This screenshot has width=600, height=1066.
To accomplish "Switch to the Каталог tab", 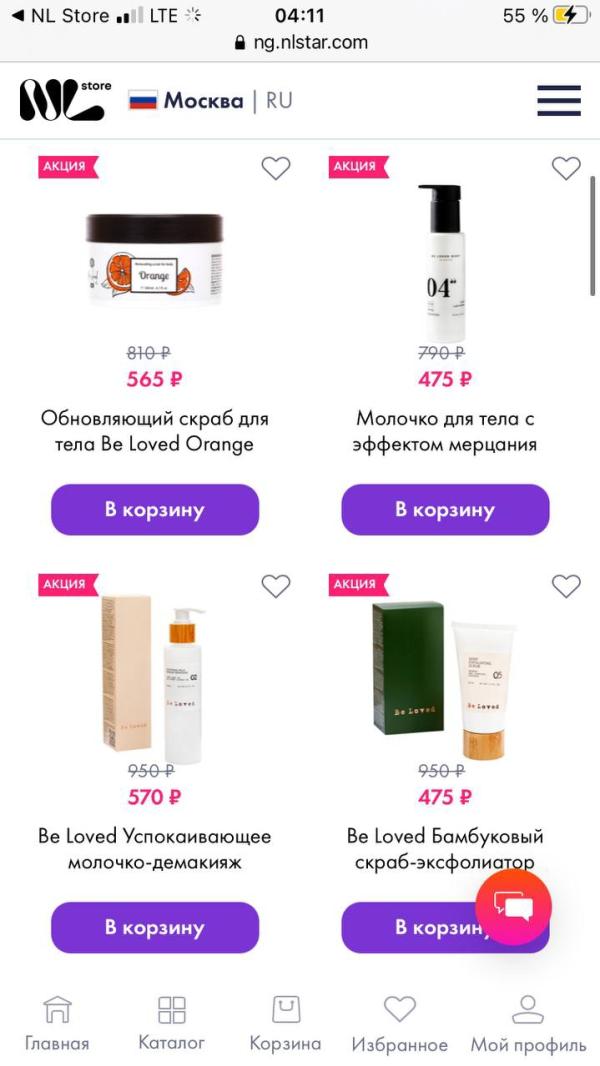I will pyautogui.click(x=171, y=1024).
